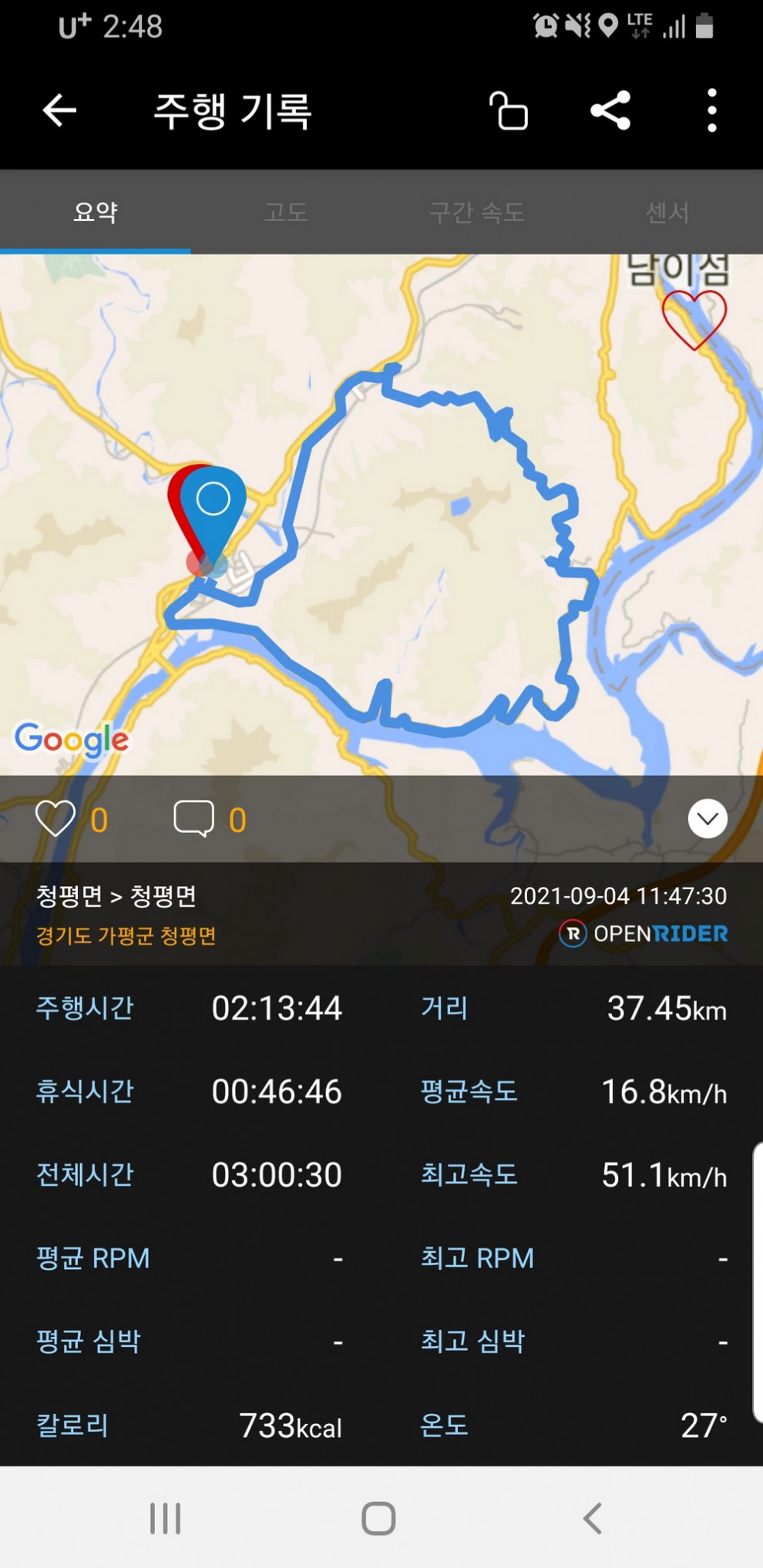Like this ride with the heart icon
This screenshot has height=1568, width=763.
click(55, 818)
